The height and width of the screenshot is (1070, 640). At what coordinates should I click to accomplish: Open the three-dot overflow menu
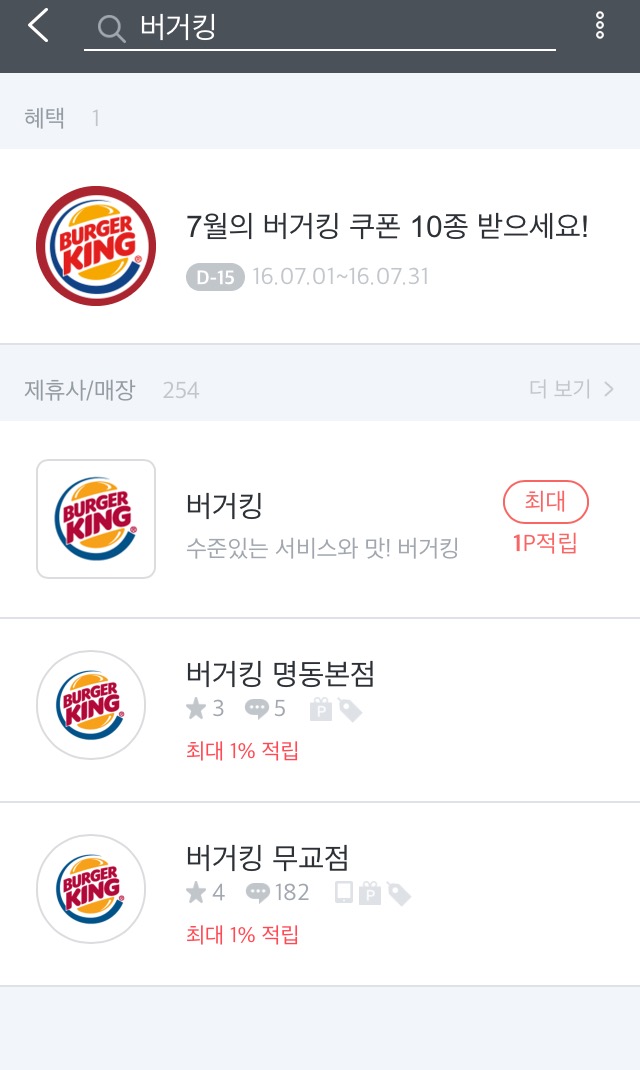[x=600, y=26]
